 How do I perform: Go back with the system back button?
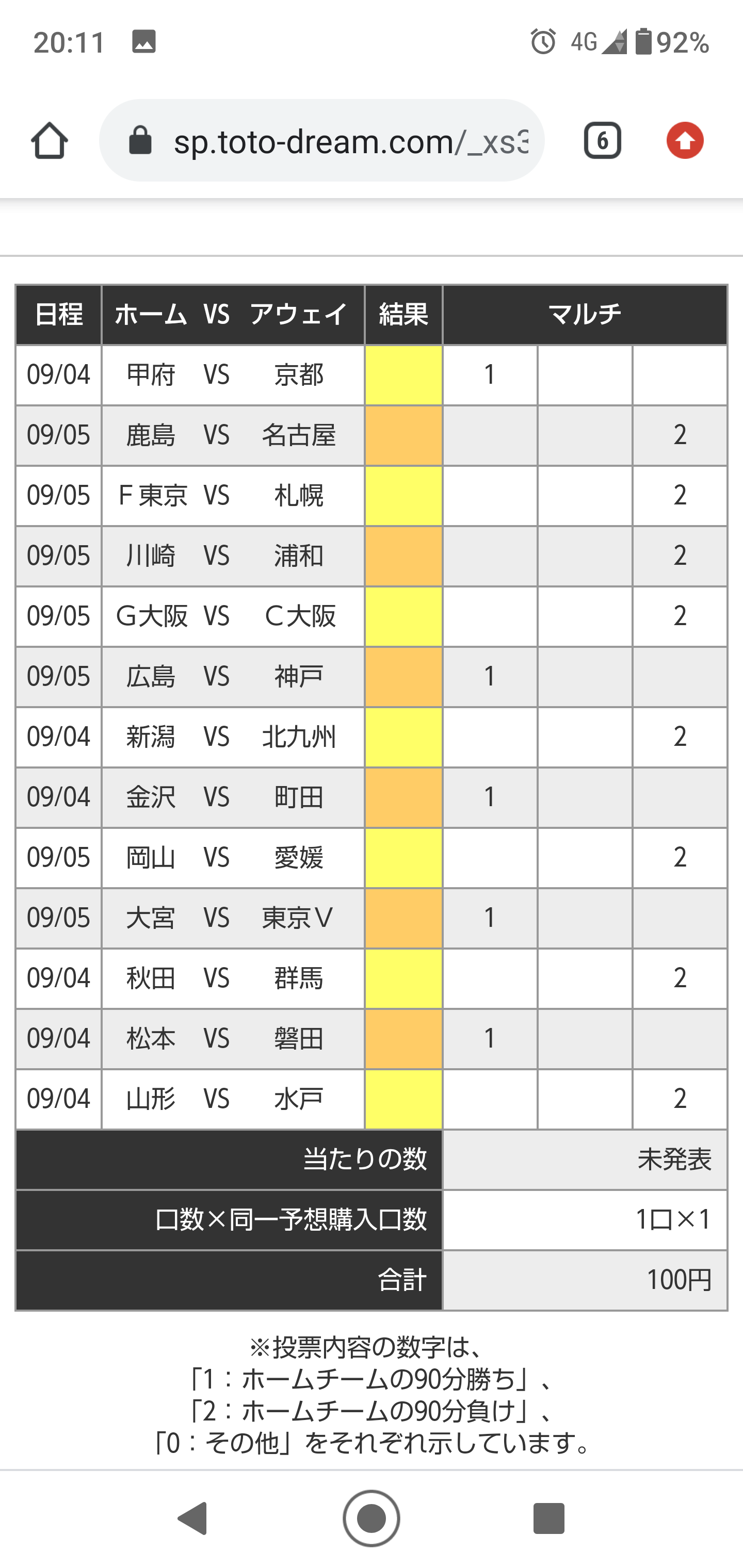[x=193, y=1518]
